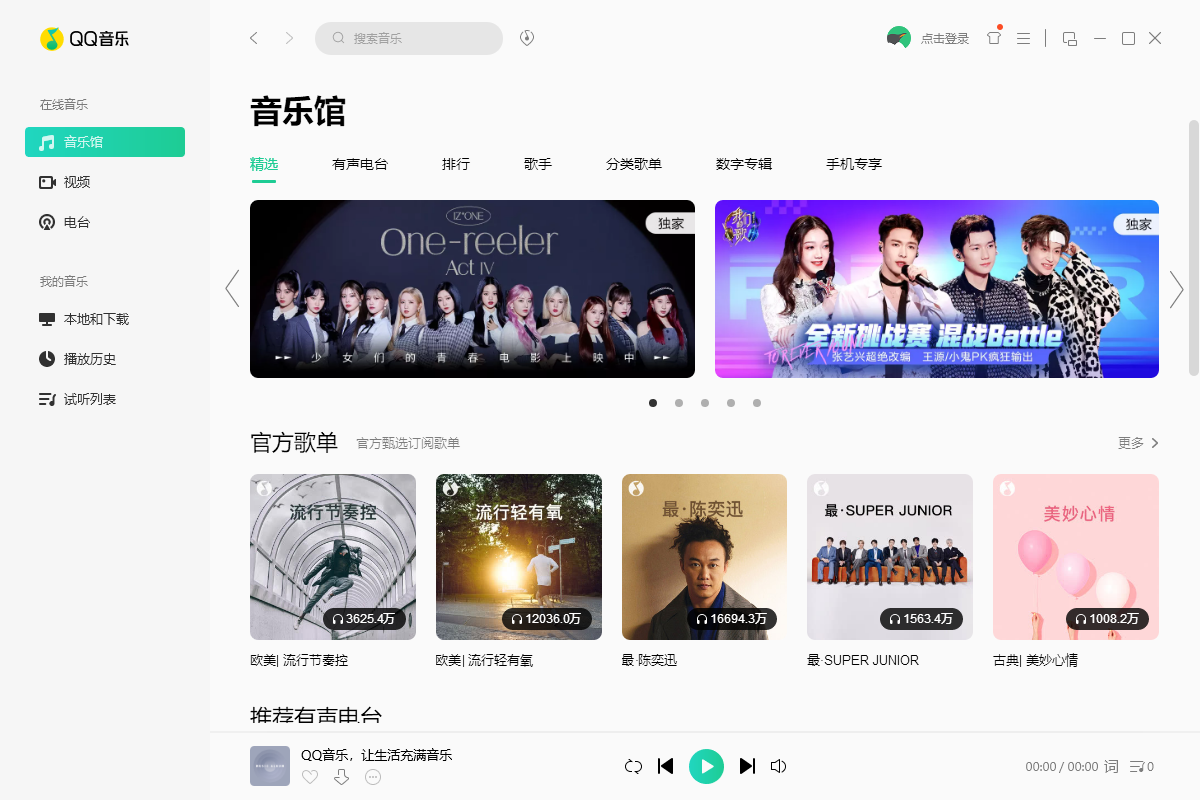Go to 电台 in the sidebar
Screen dimensions: 1200x800
tap(76, 222)
